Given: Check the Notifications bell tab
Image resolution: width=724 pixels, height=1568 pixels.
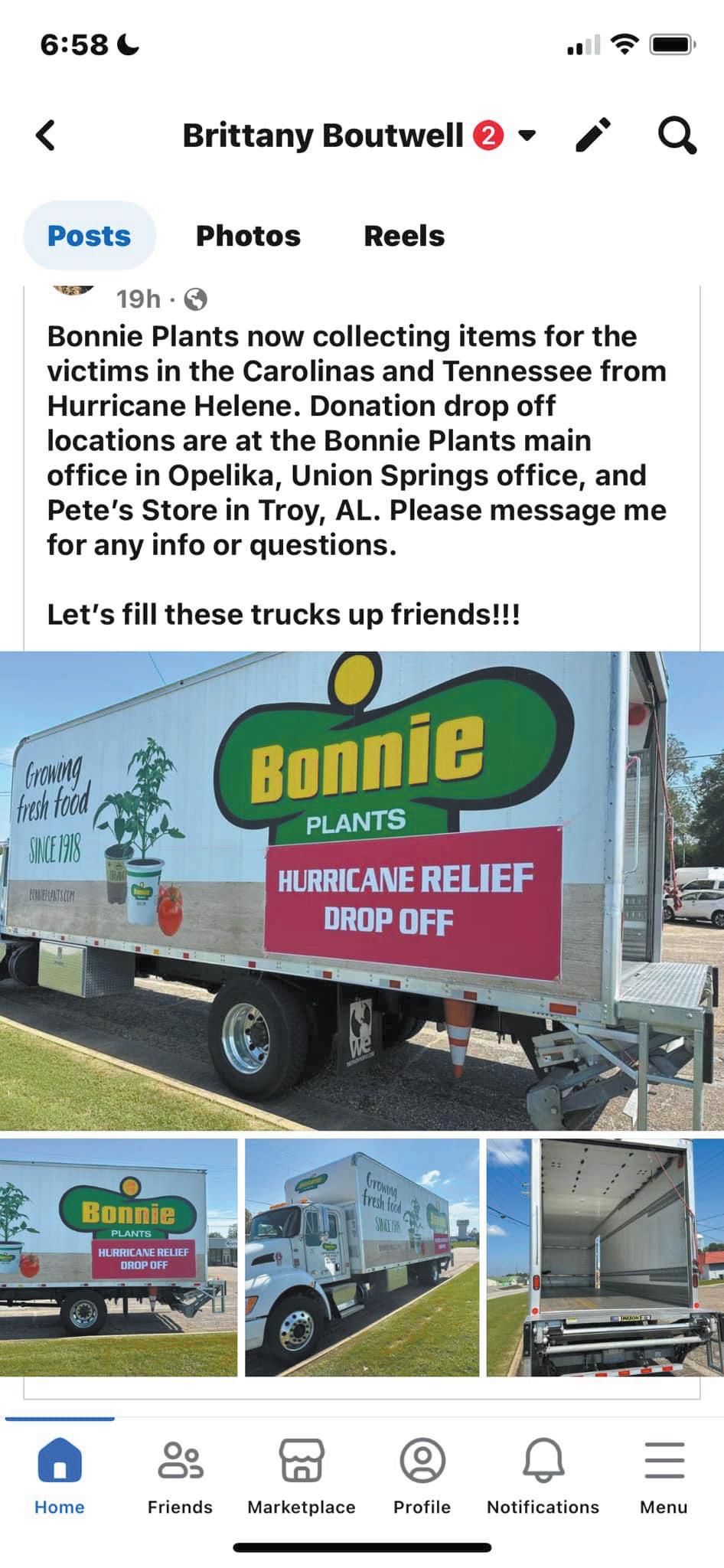Looking at the screenshot, I should 543,1475.
